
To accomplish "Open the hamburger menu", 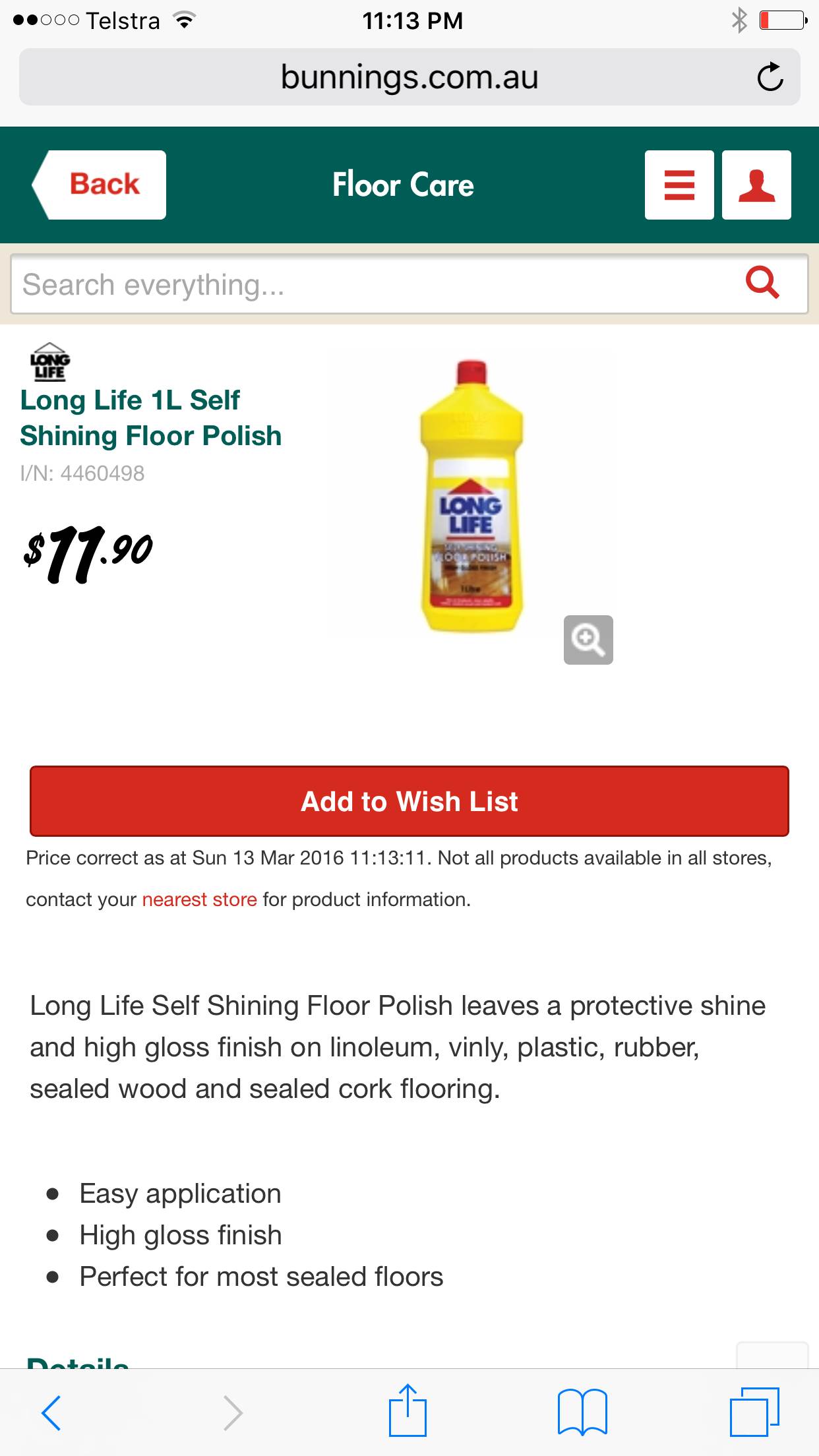I will click(x=679, y=185).
